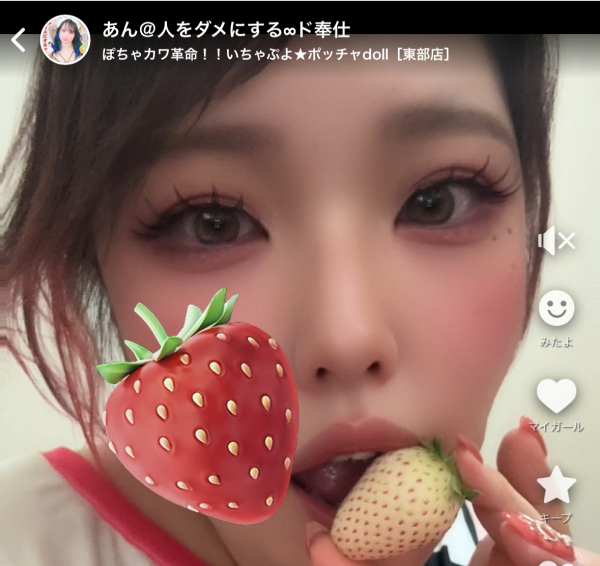Go back with the top-left arrow
The image size is (600, 566).
(18, 40)
